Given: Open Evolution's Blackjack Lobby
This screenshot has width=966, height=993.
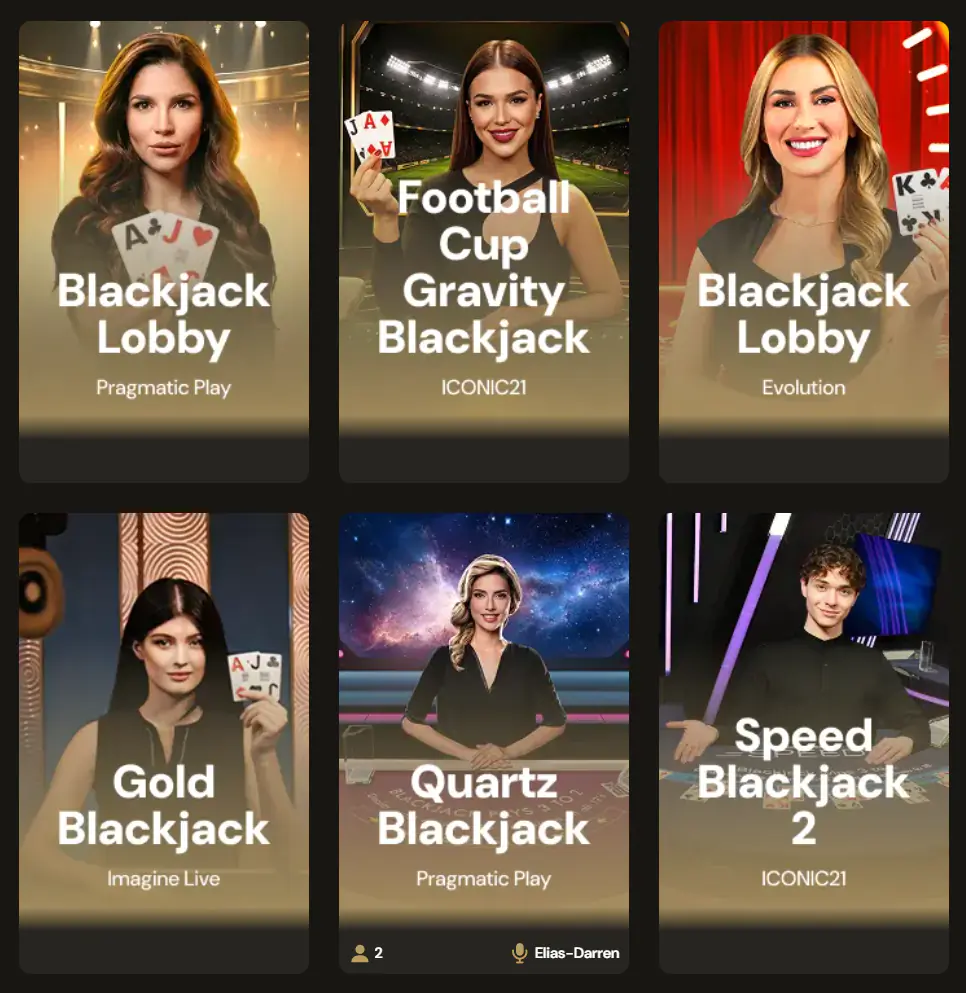Looking at the screenshot, I should [804, 251].
